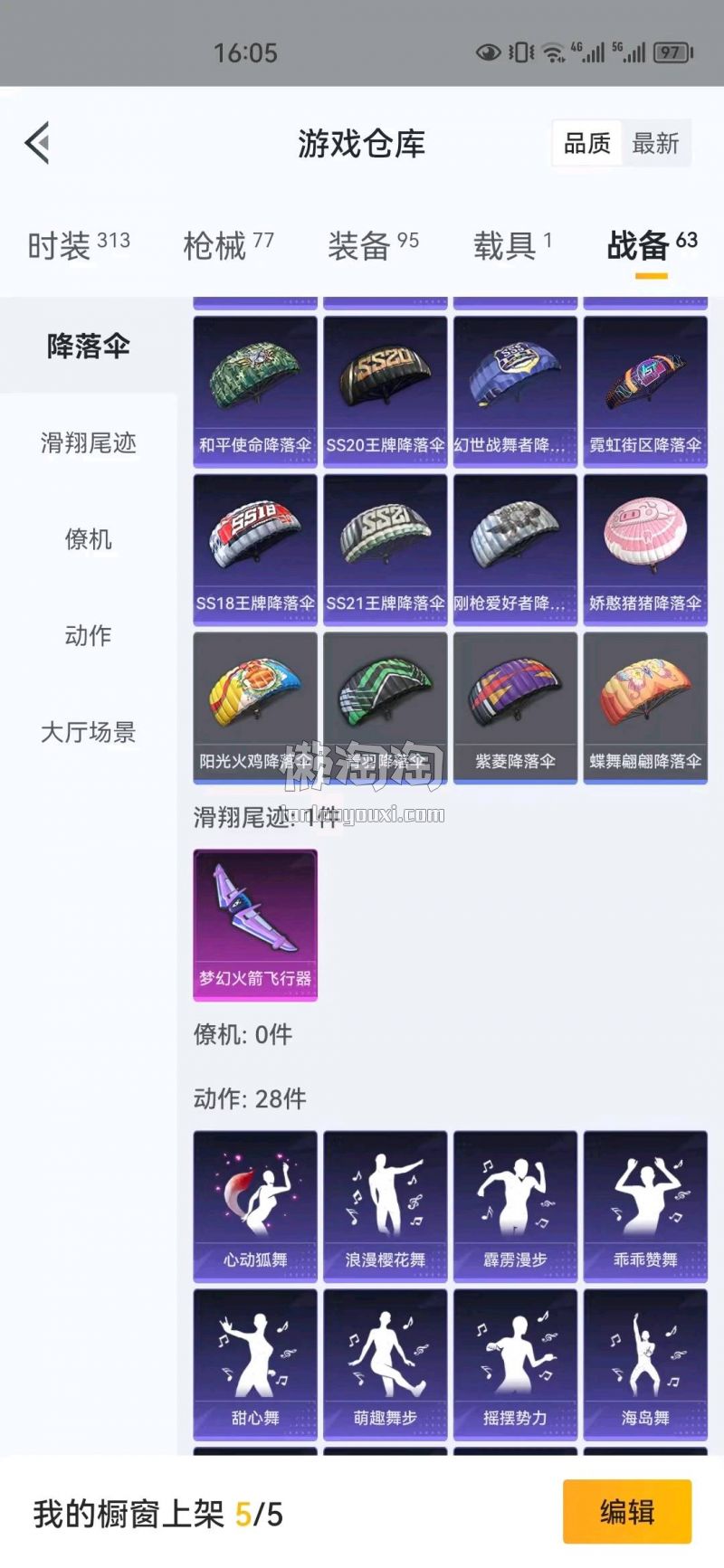Tap the 编辑 button
The image size is (724, 1568).
point(626,1511)
